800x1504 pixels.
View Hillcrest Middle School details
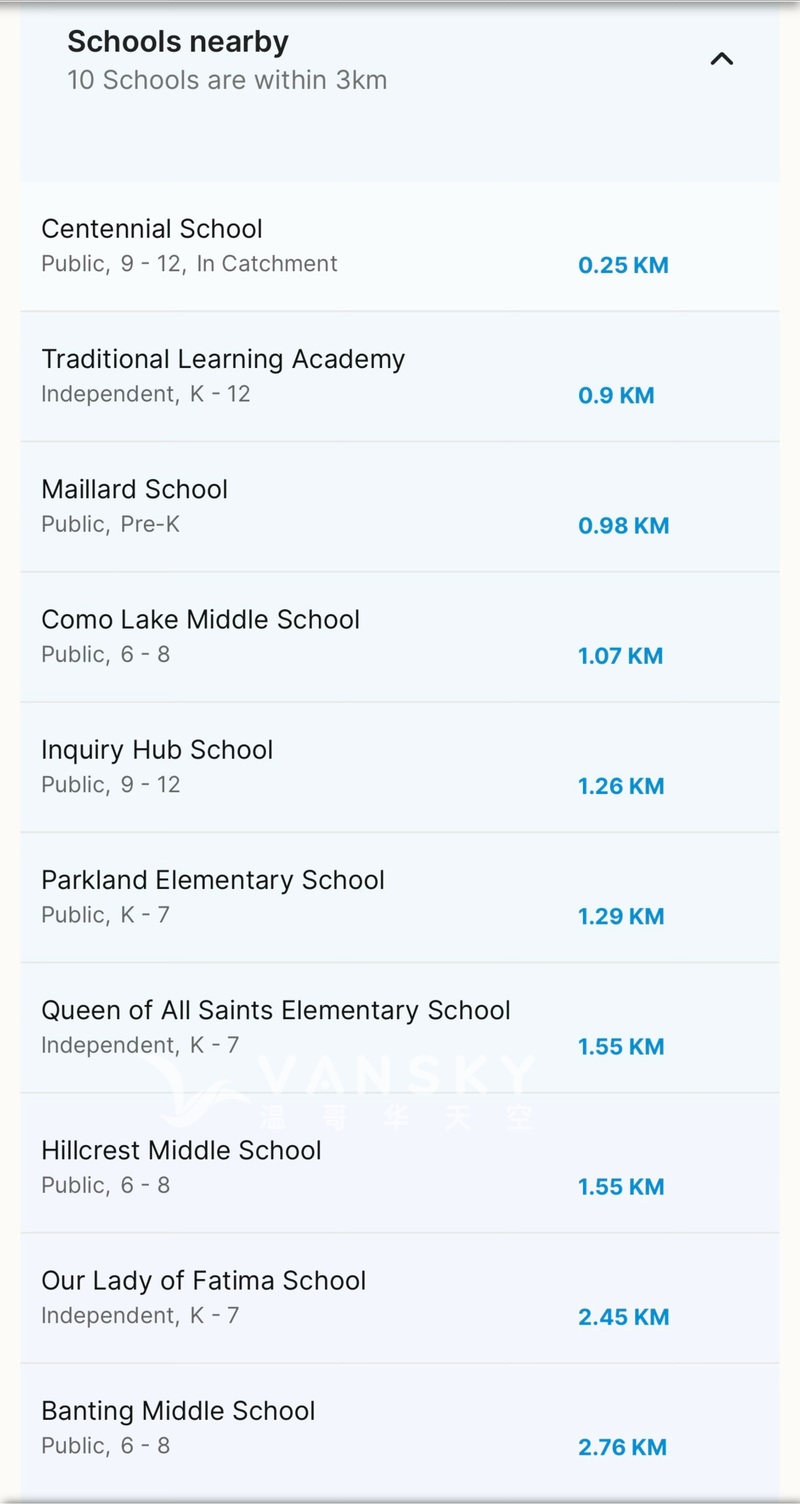click(x=181, y=1150)
